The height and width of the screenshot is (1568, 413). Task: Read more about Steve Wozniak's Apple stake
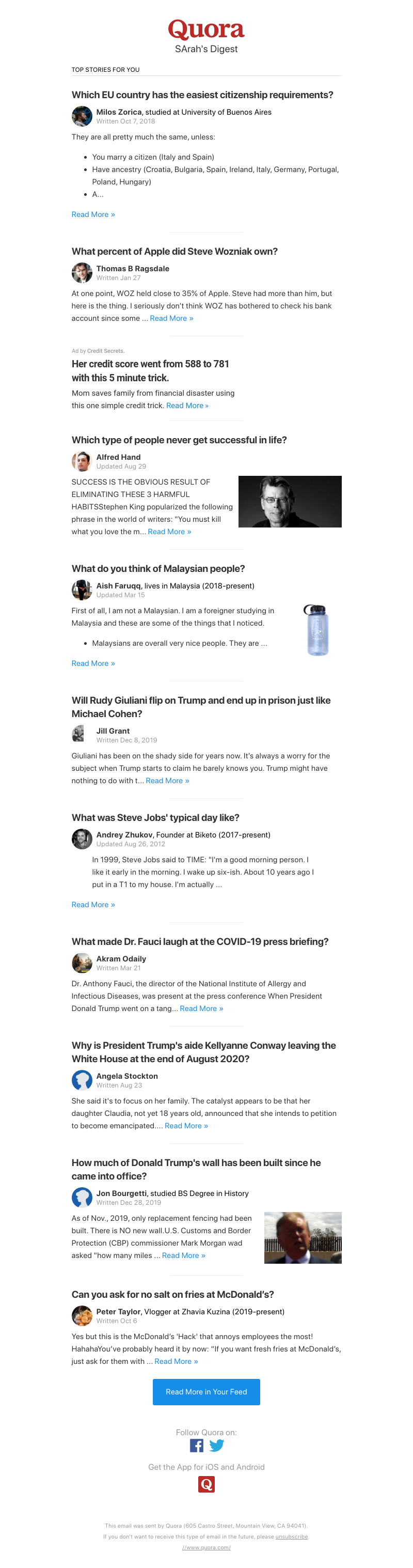171,318
